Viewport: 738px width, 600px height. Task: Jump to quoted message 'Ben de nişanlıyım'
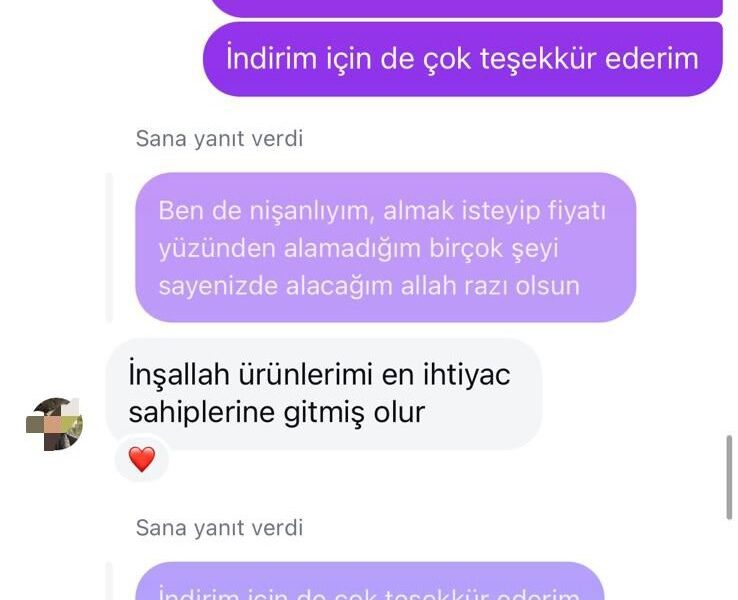coord(385,248)
